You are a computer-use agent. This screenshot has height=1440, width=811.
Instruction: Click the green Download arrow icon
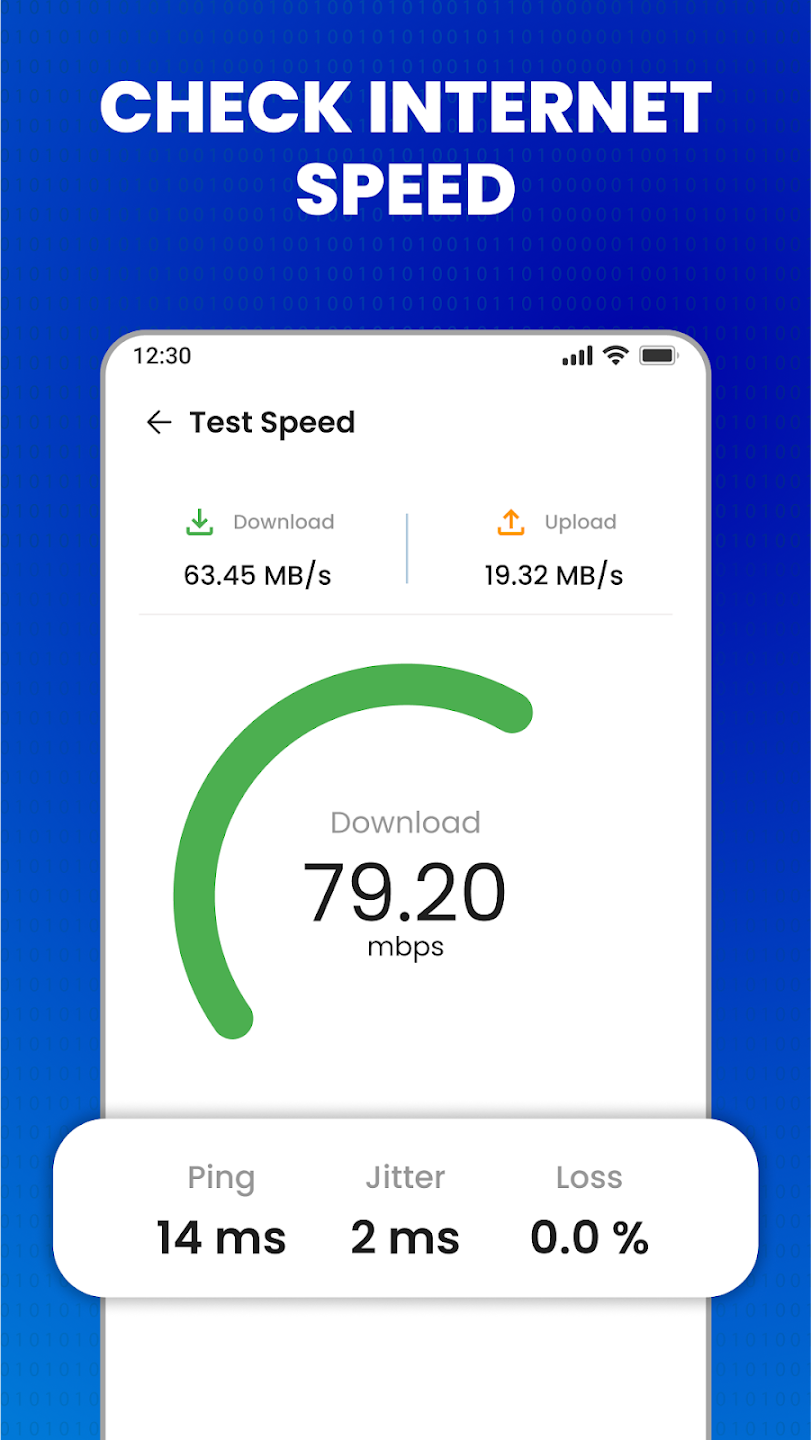tap(199, 521)
